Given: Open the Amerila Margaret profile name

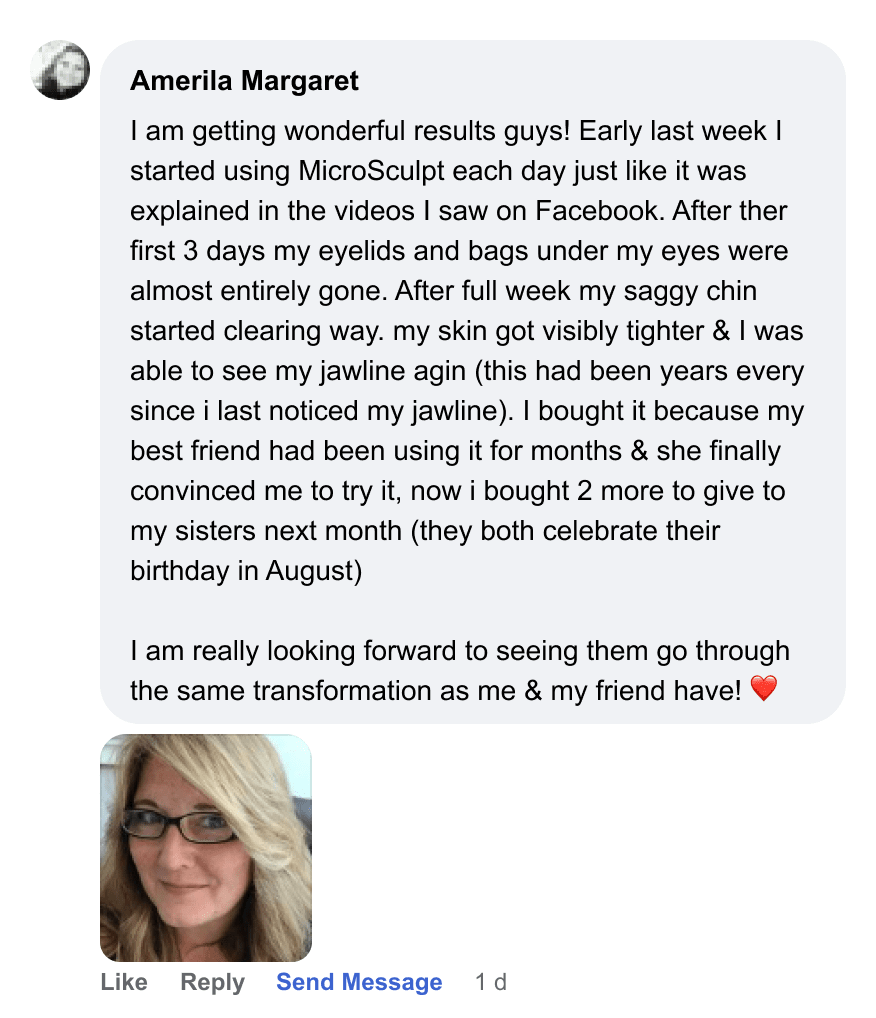Looking at the screenshot, I should click(x=244, y=81).
